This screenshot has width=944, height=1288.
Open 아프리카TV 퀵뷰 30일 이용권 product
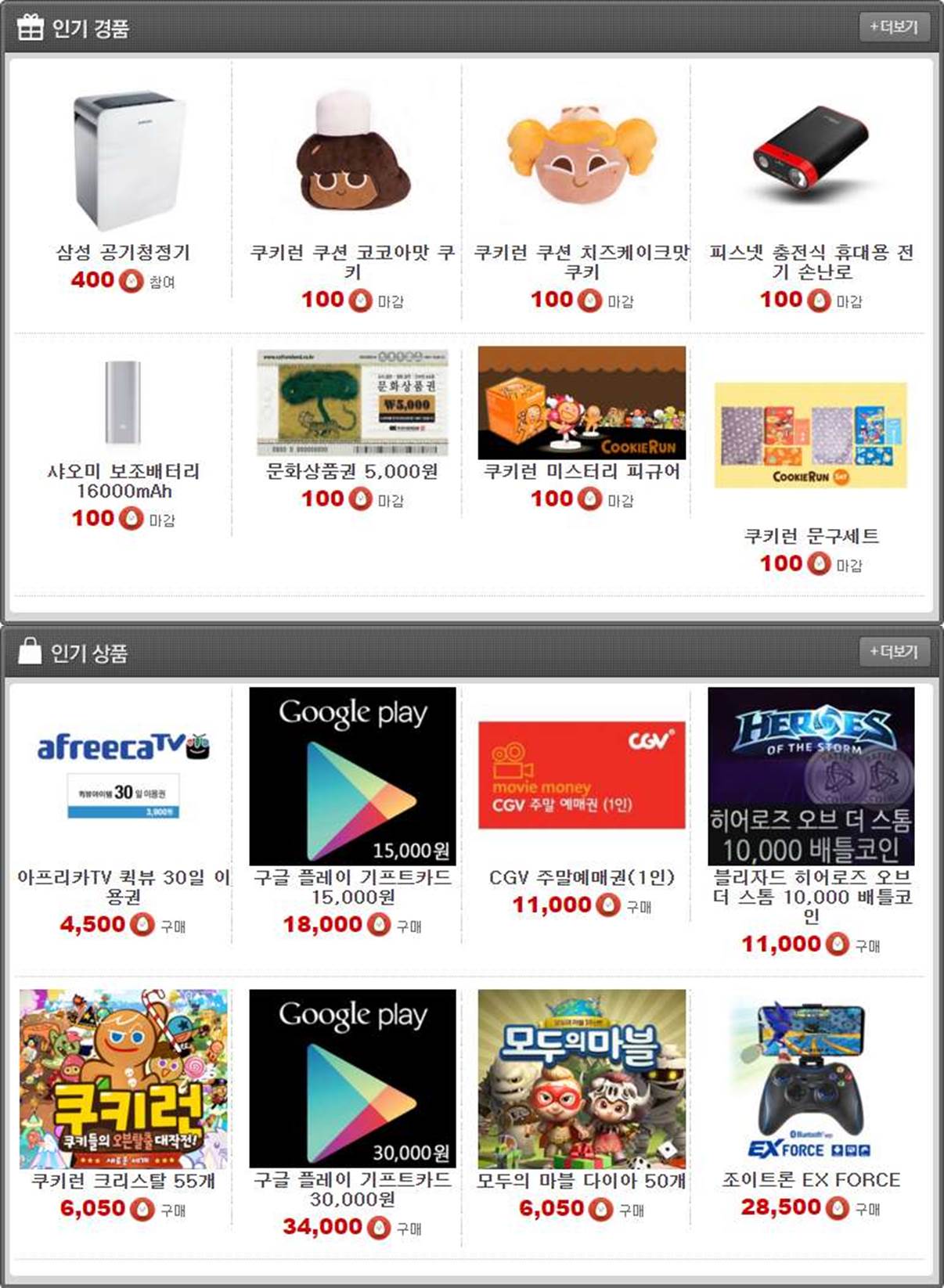coord(123,776)
